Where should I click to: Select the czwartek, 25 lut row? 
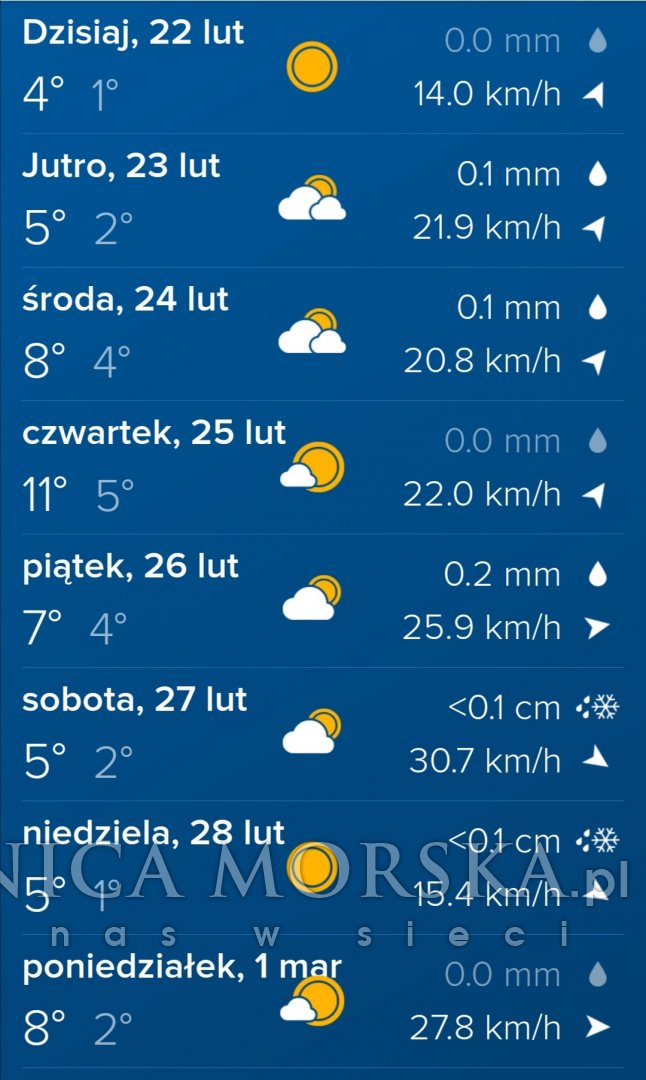coord(323,467)
